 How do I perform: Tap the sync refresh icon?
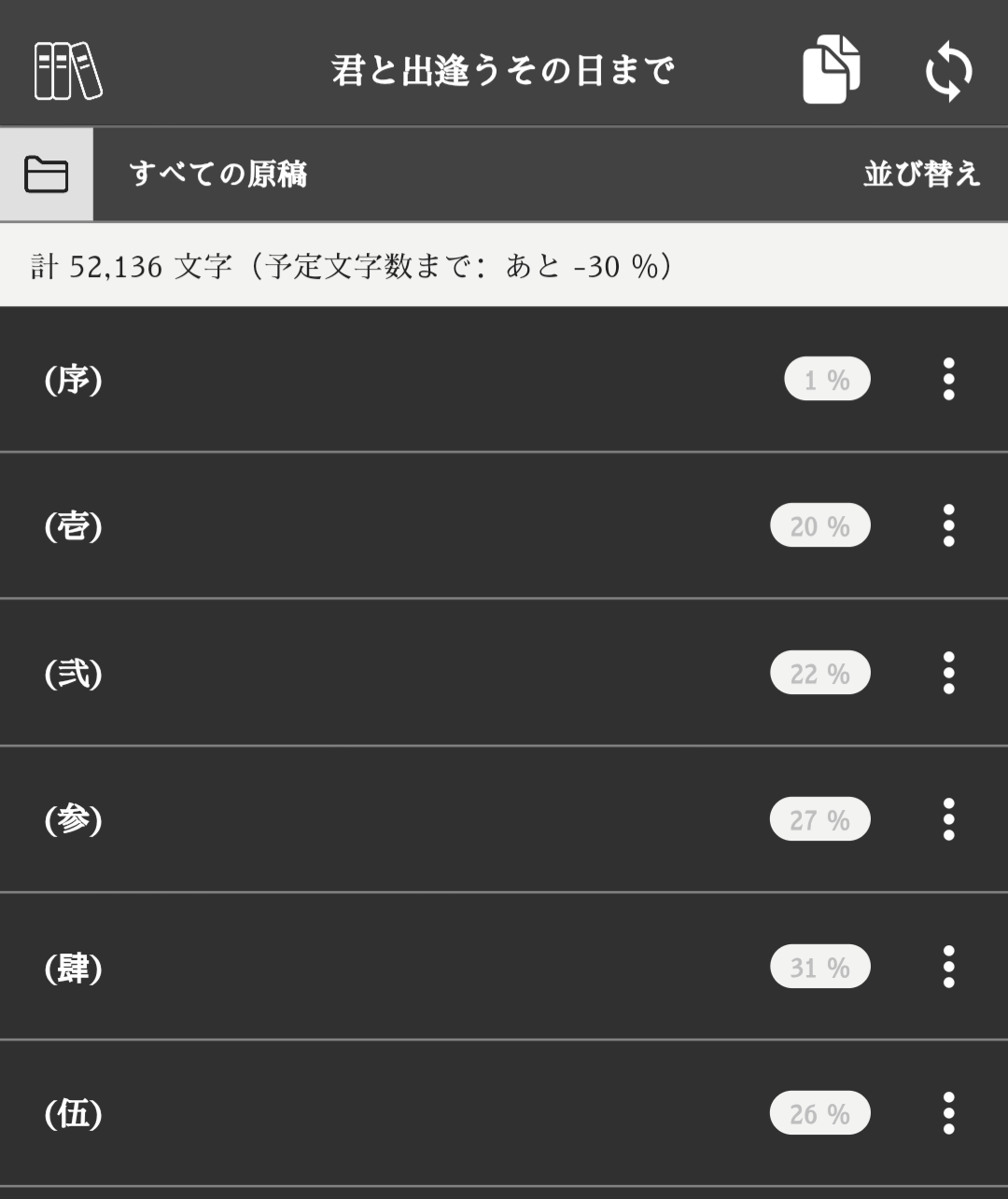point(948,71)
